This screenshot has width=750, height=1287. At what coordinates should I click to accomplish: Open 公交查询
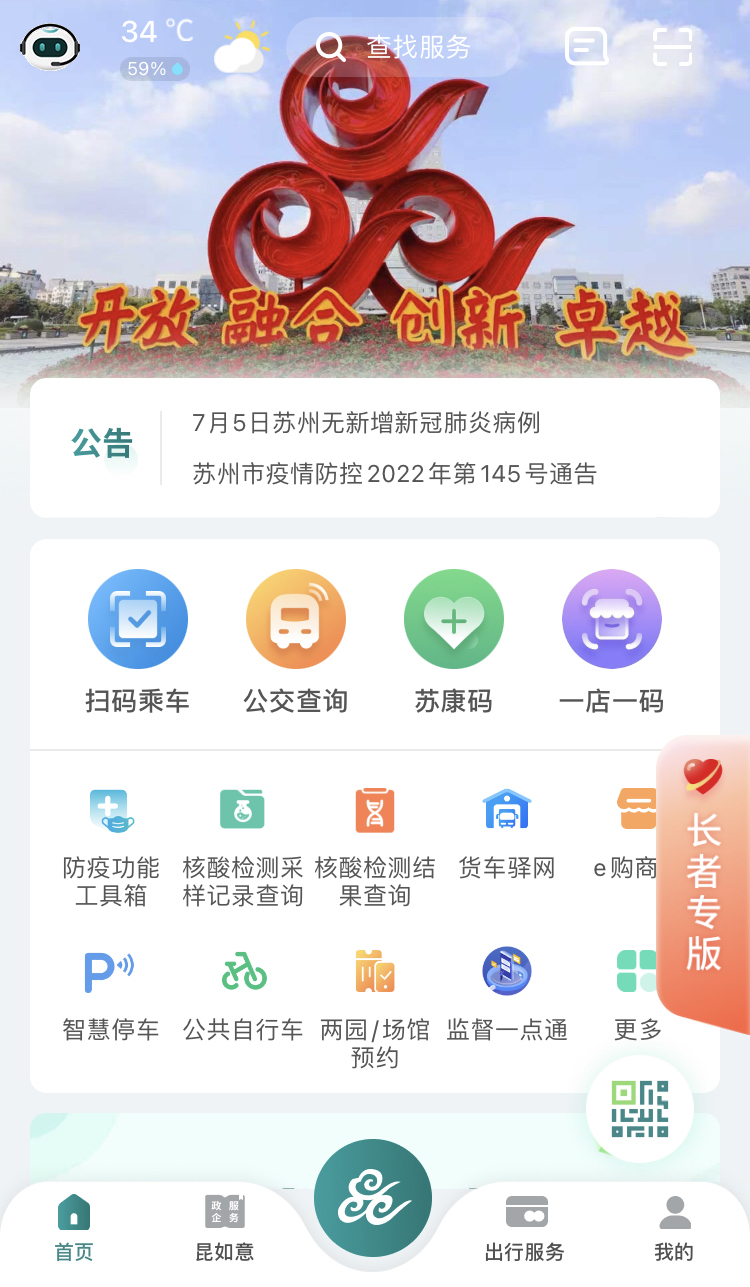coord(296,641)
